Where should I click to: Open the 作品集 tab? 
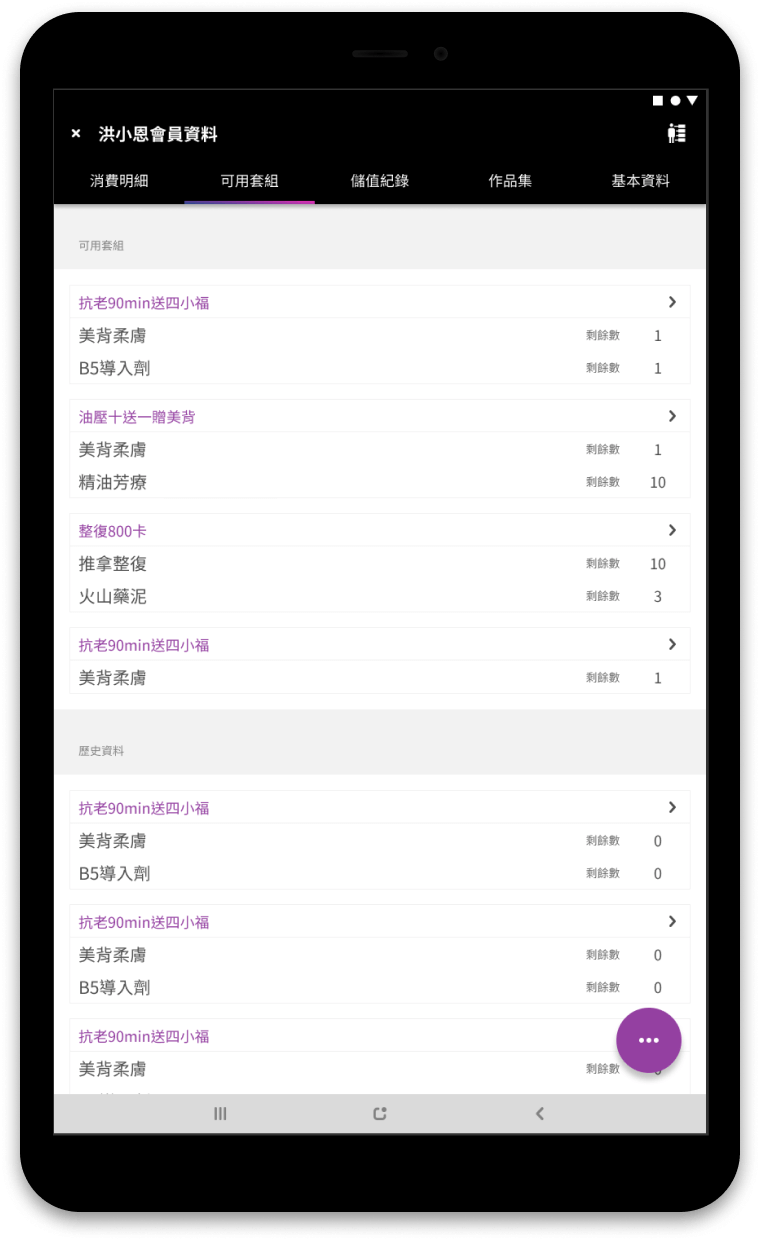coord(510,181)
